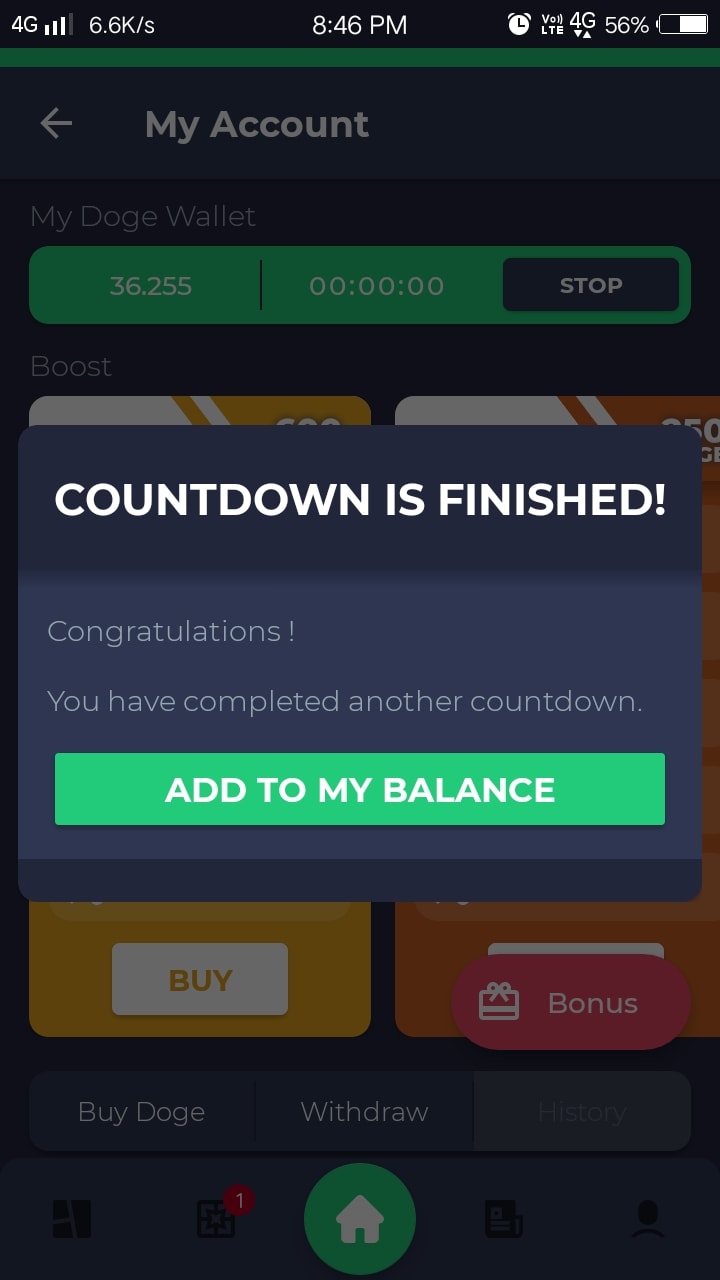Switch to the History tab

click(582, 1112)
